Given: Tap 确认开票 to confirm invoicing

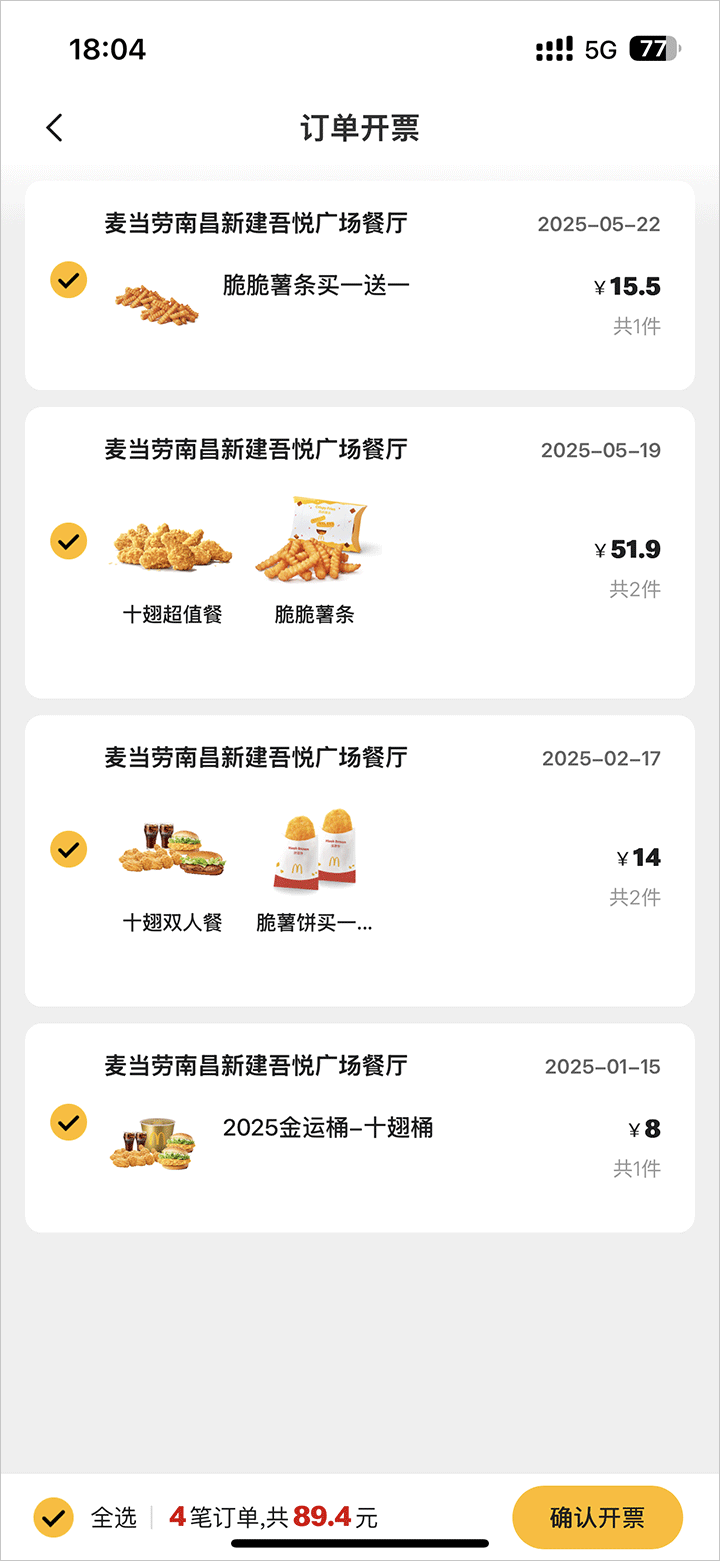Looking at the screenshot, I should [597, 1517].
